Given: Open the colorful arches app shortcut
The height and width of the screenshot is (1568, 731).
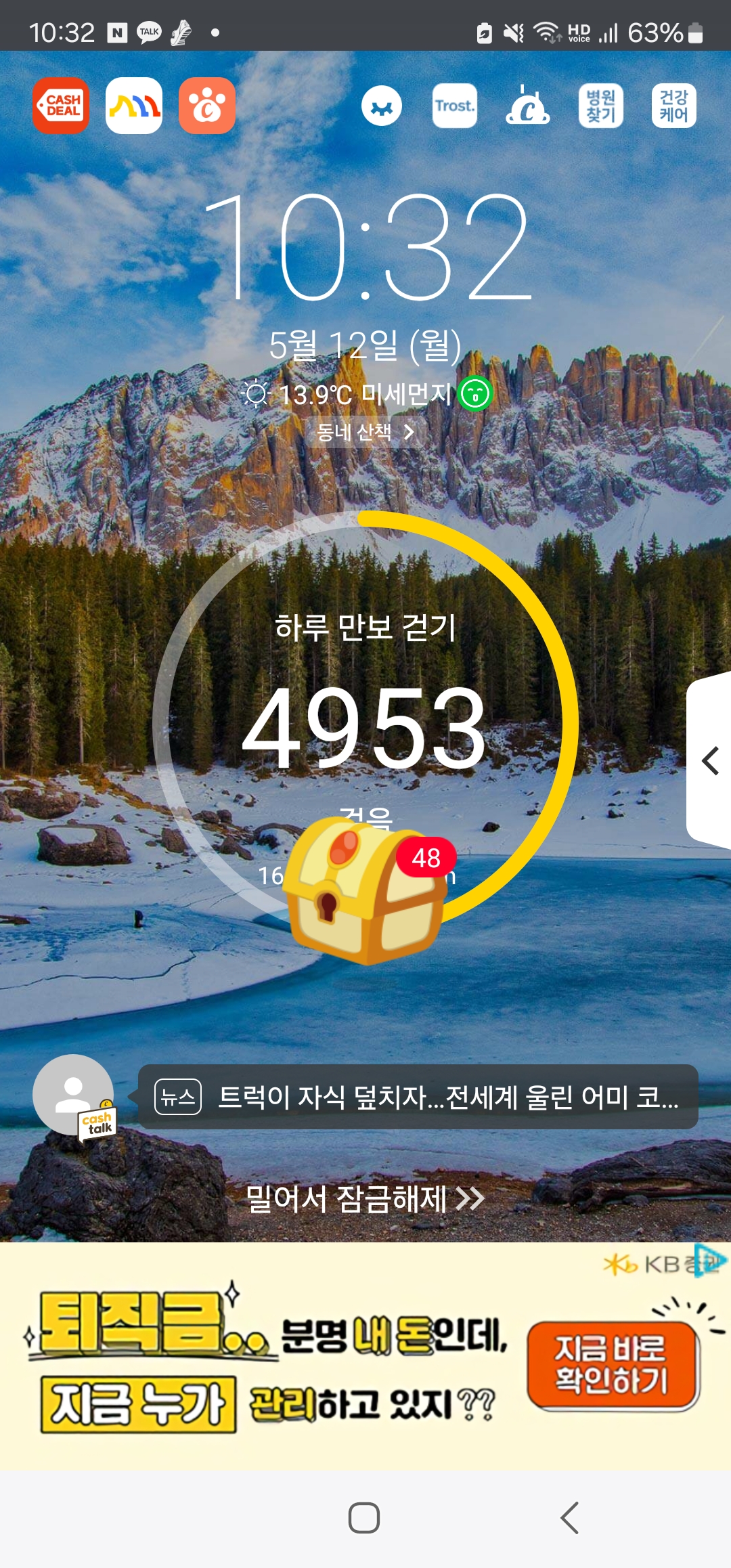Looking at the screenshot, I should click(134, 106).
